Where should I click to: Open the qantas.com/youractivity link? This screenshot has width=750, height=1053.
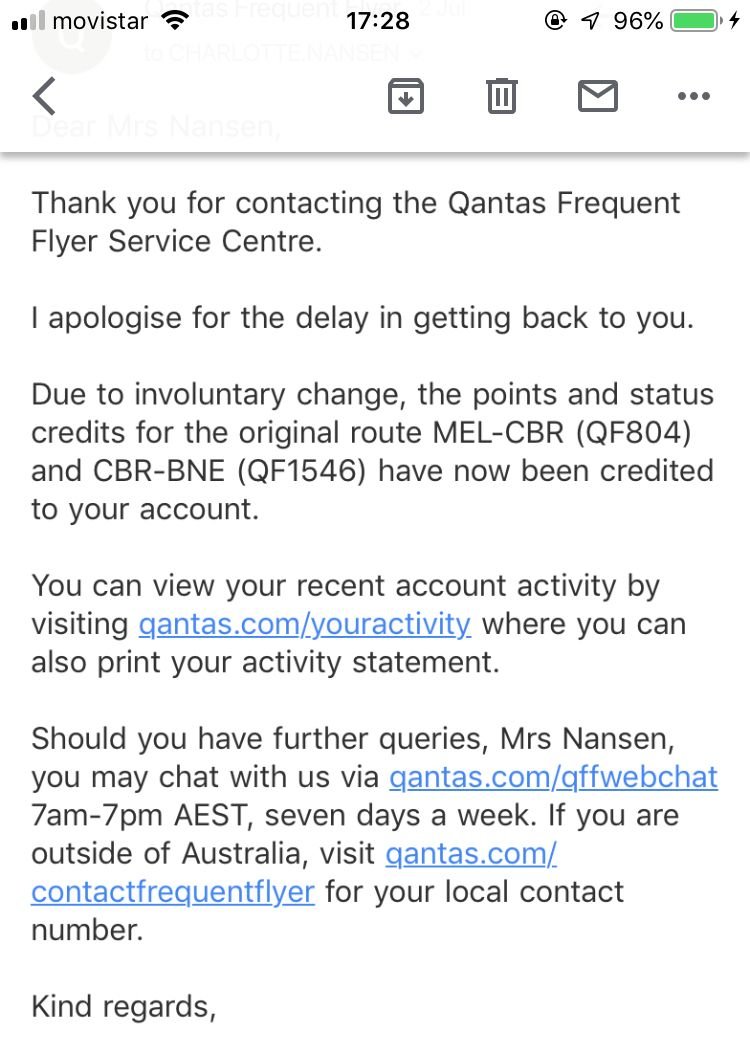(305, 625)
